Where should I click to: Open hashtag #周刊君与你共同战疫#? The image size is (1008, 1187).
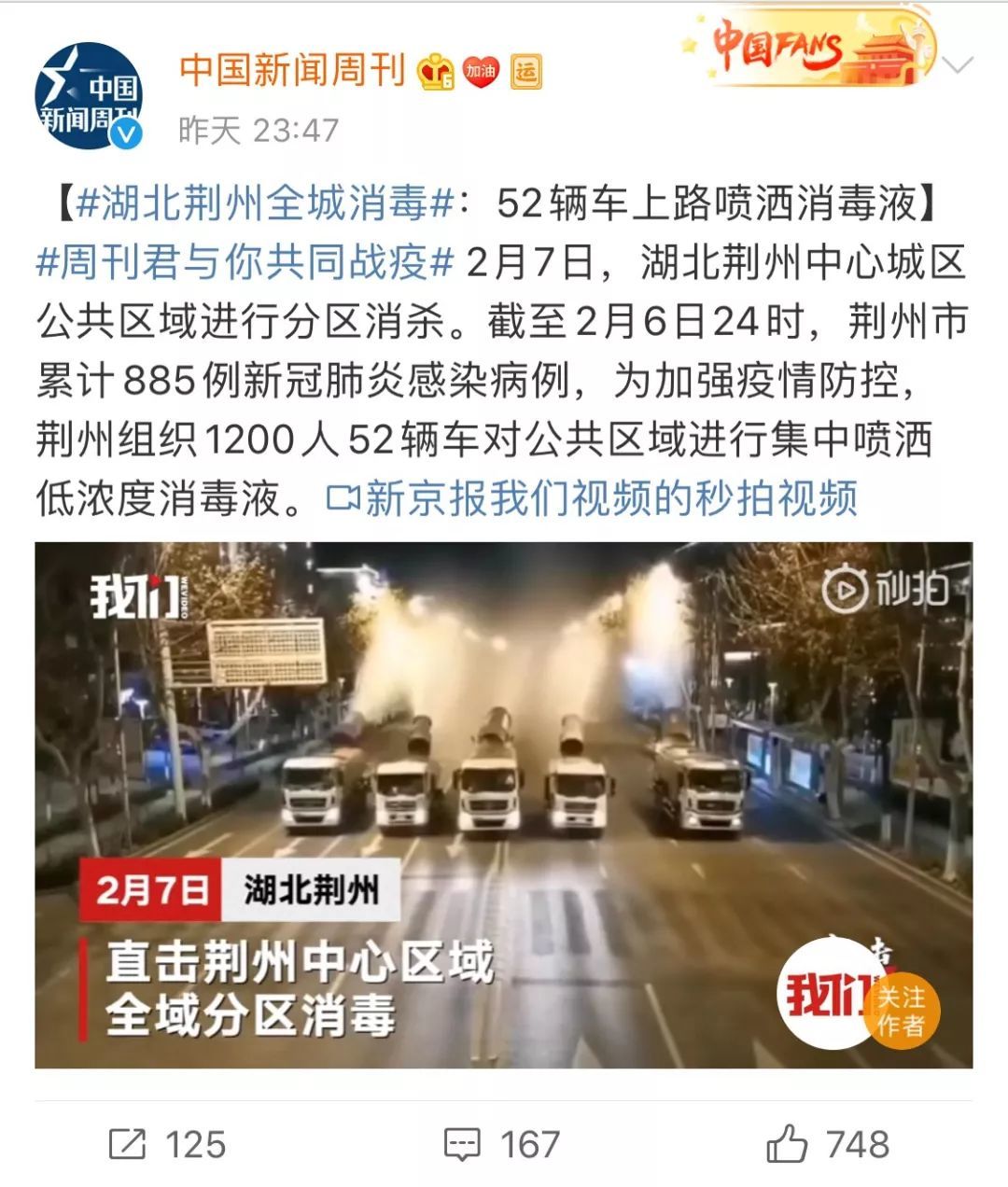(x=245, y=264)
